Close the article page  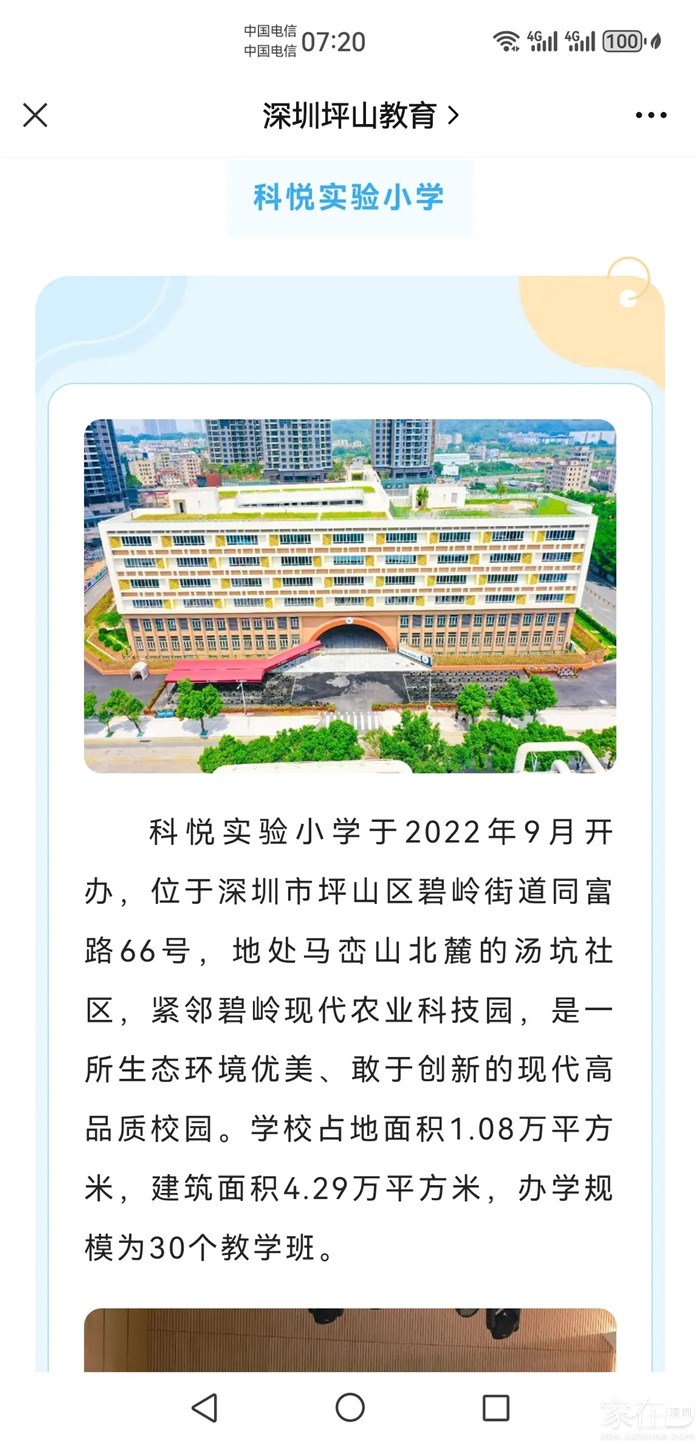tap(35, 116)
